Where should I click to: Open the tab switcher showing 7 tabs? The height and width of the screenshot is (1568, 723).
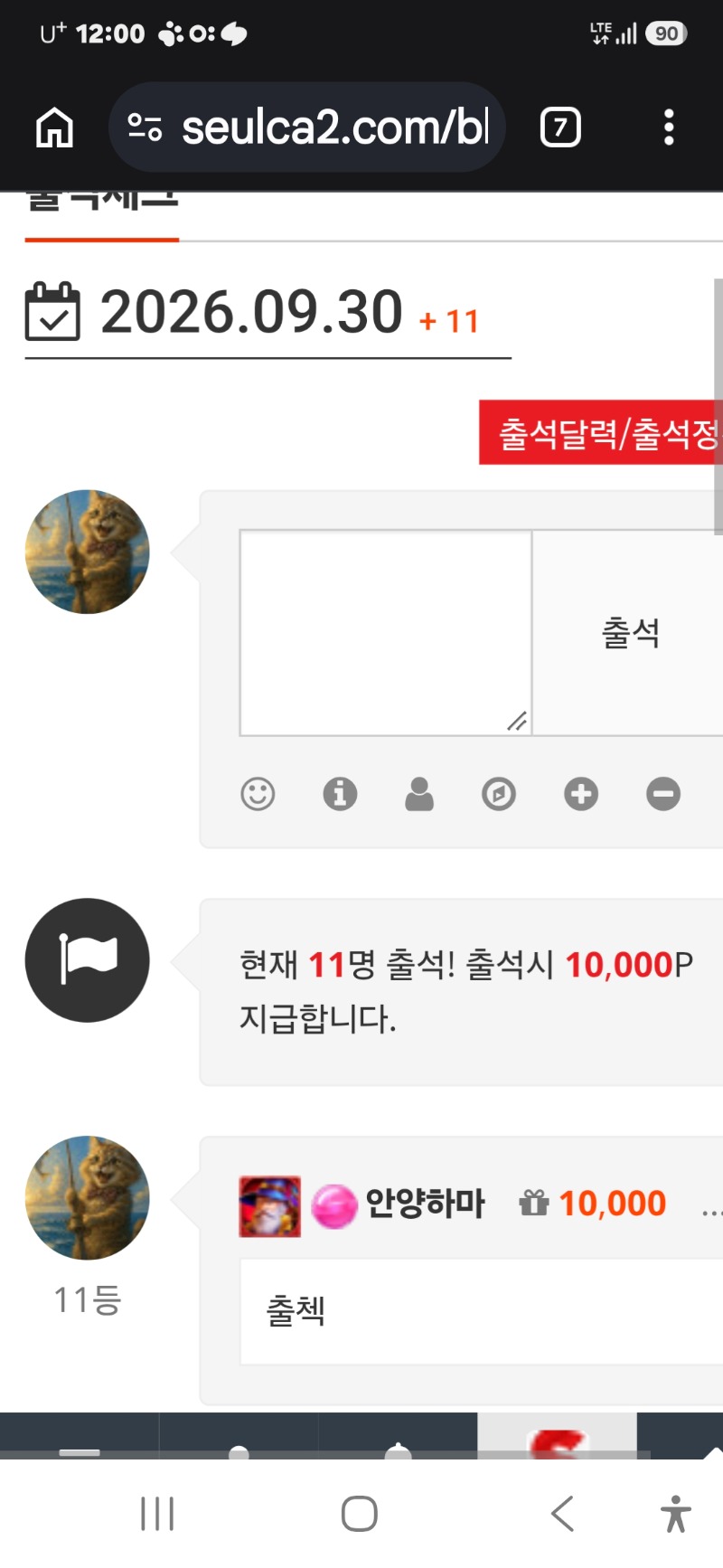(560, 128)
